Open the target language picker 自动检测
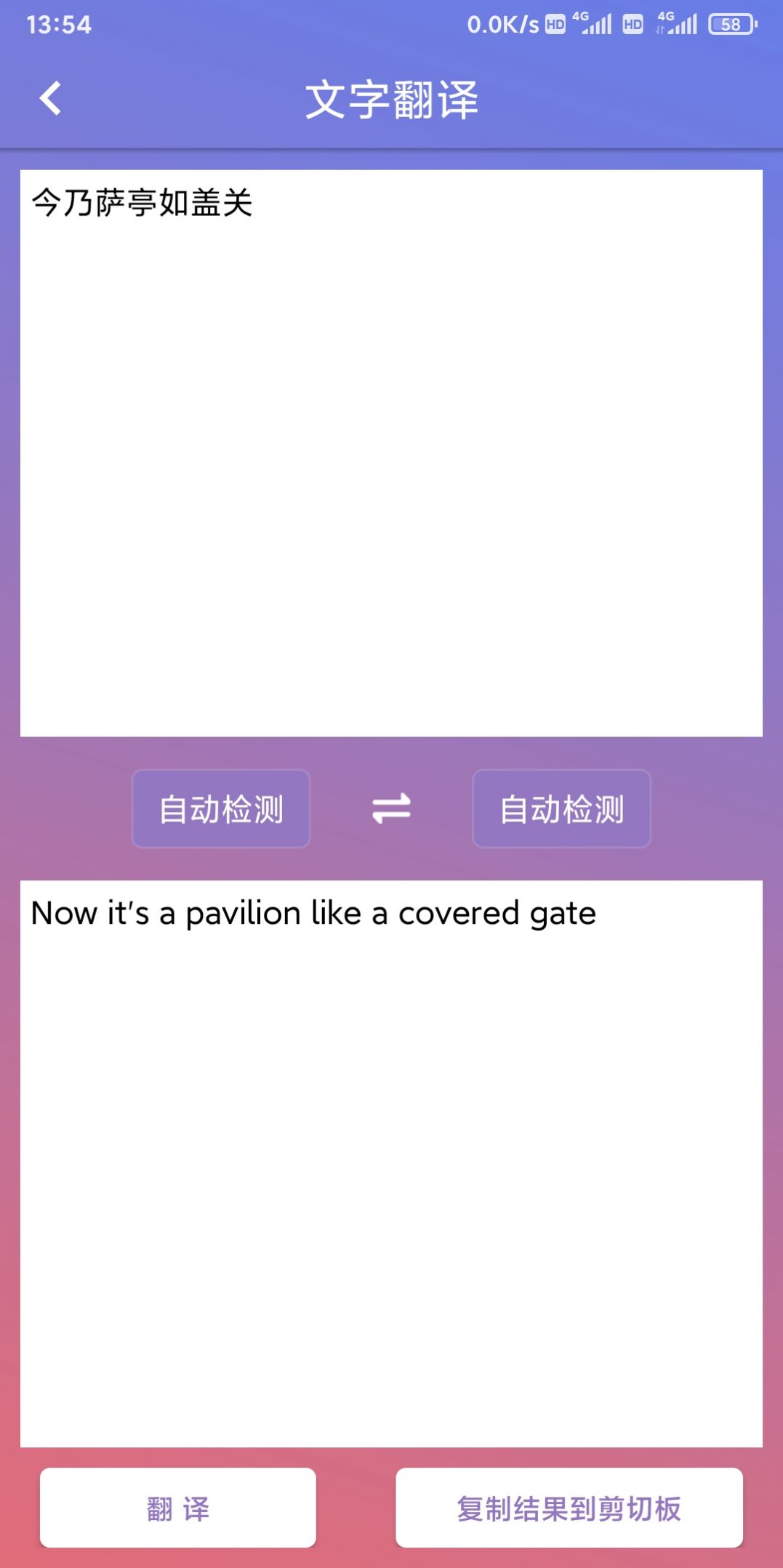The width and height of the screenshot is (783, 1568). [561, 808]
